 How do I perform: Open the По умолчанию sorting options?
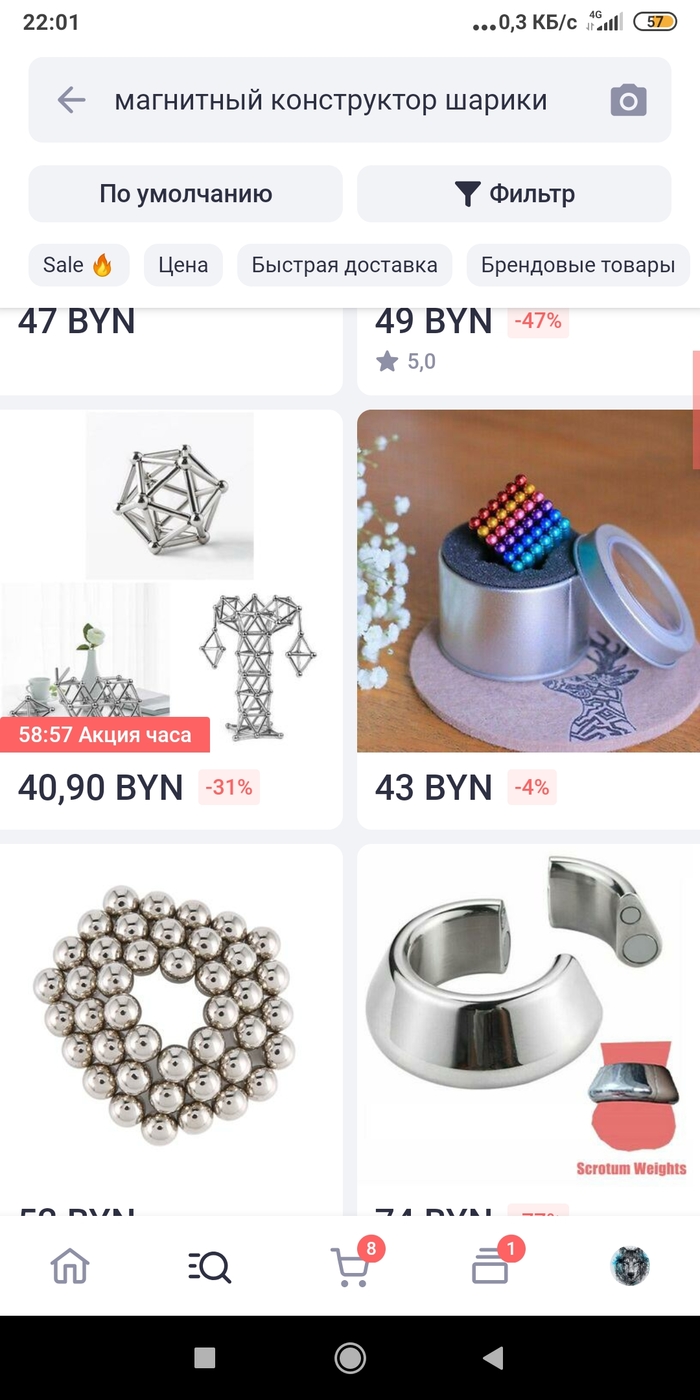[x=186, y=194]
